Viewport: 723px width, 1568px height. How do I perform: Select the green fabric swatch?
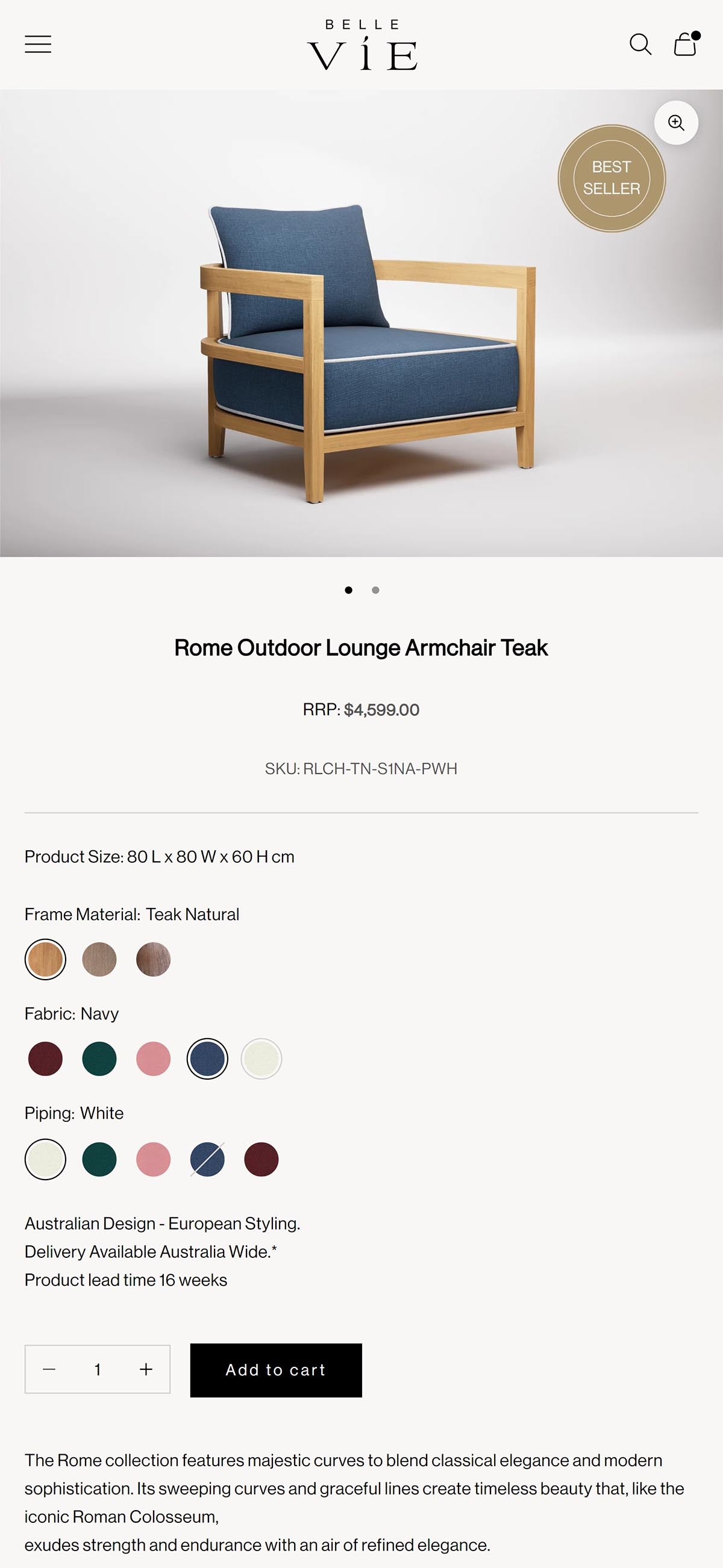[99, 1059]
